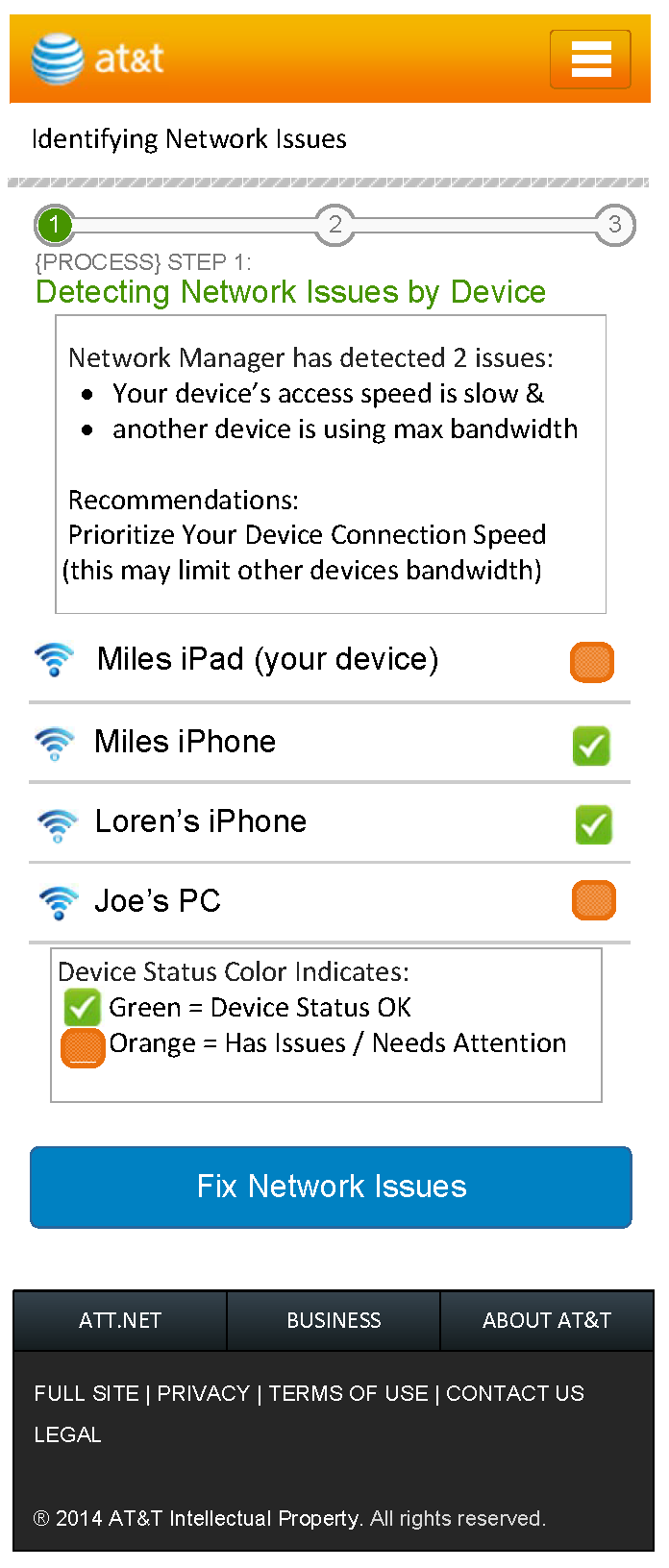Select Miles iPad (your device)
The image size is (669, 1568).
coord(330,661)
